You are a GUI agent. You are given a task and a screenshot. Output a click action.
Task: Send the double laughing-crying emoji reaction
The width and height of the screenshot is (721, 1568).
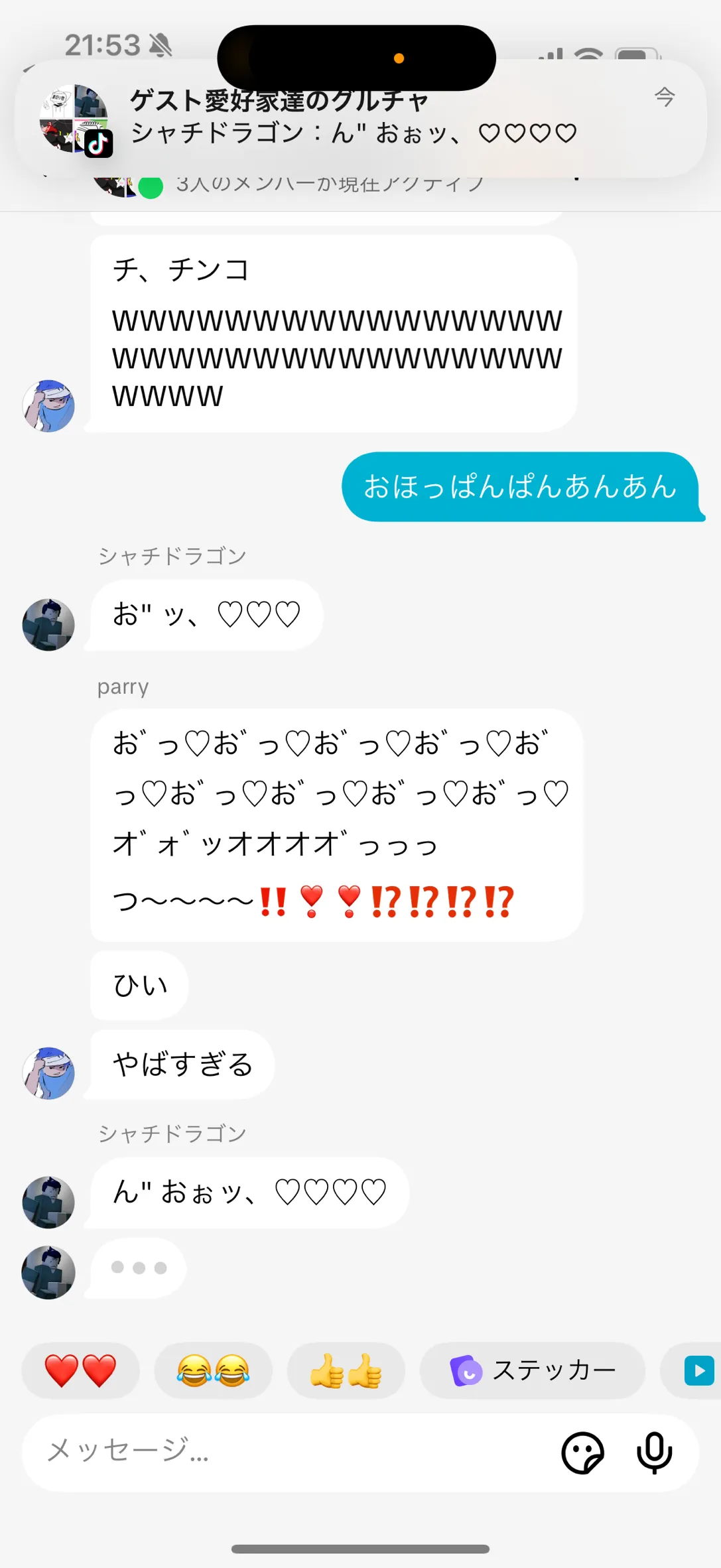point(213,1371)
